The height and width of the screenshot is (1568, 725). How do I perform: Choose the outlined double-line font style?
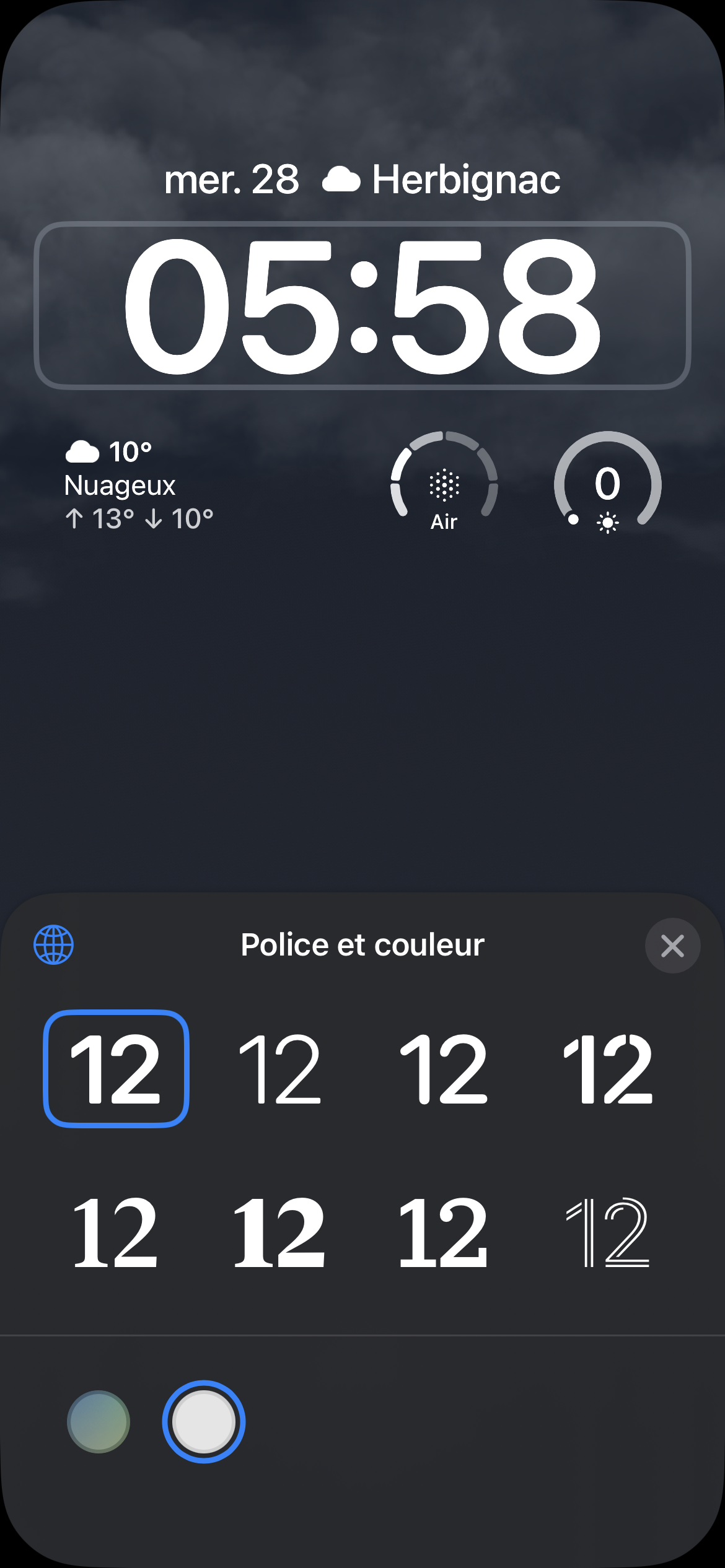click(608, 1232)
